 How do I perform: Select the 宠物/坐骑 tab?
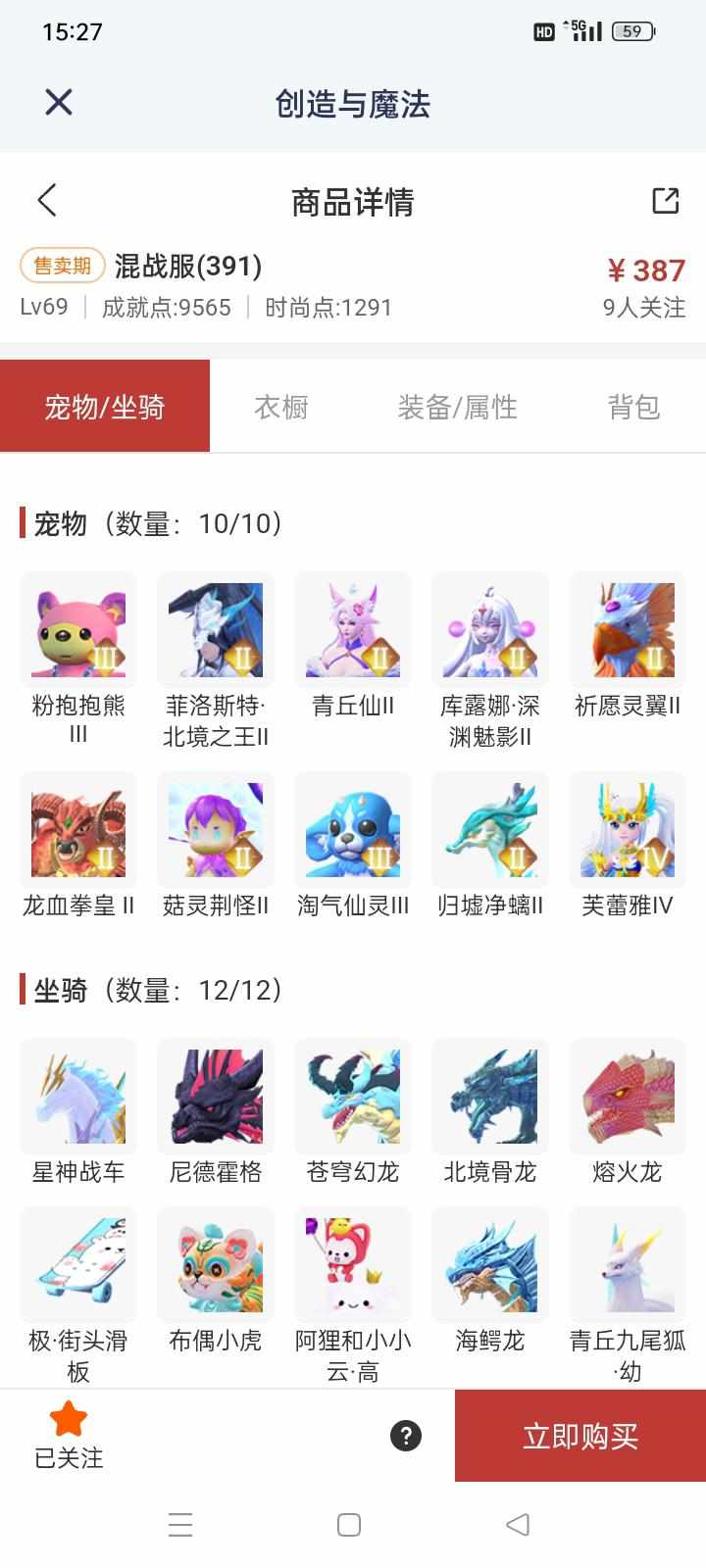(105, 407)
